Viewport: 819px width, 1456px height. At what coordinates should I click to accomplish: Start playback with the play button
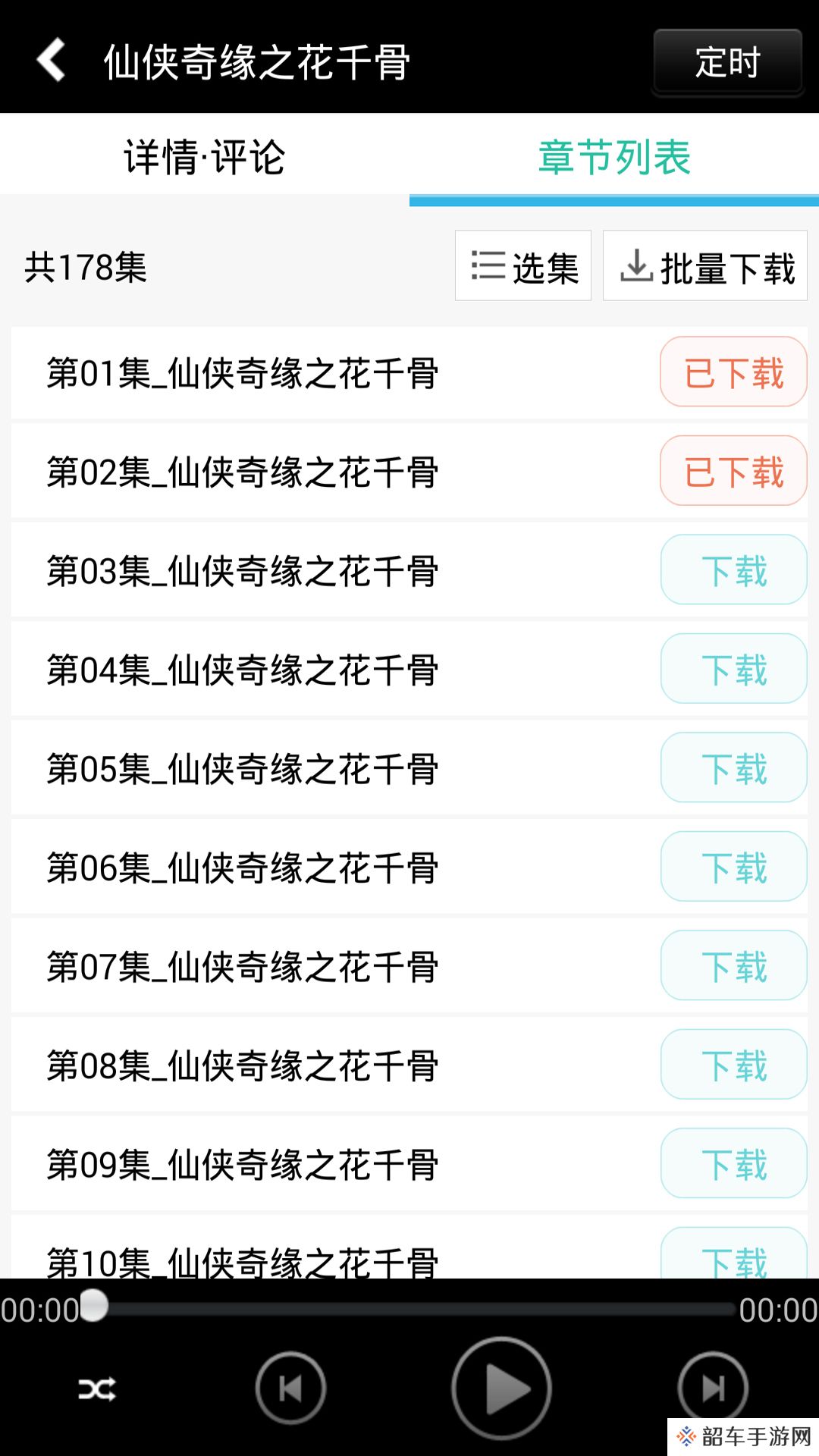pos(501,1389)
